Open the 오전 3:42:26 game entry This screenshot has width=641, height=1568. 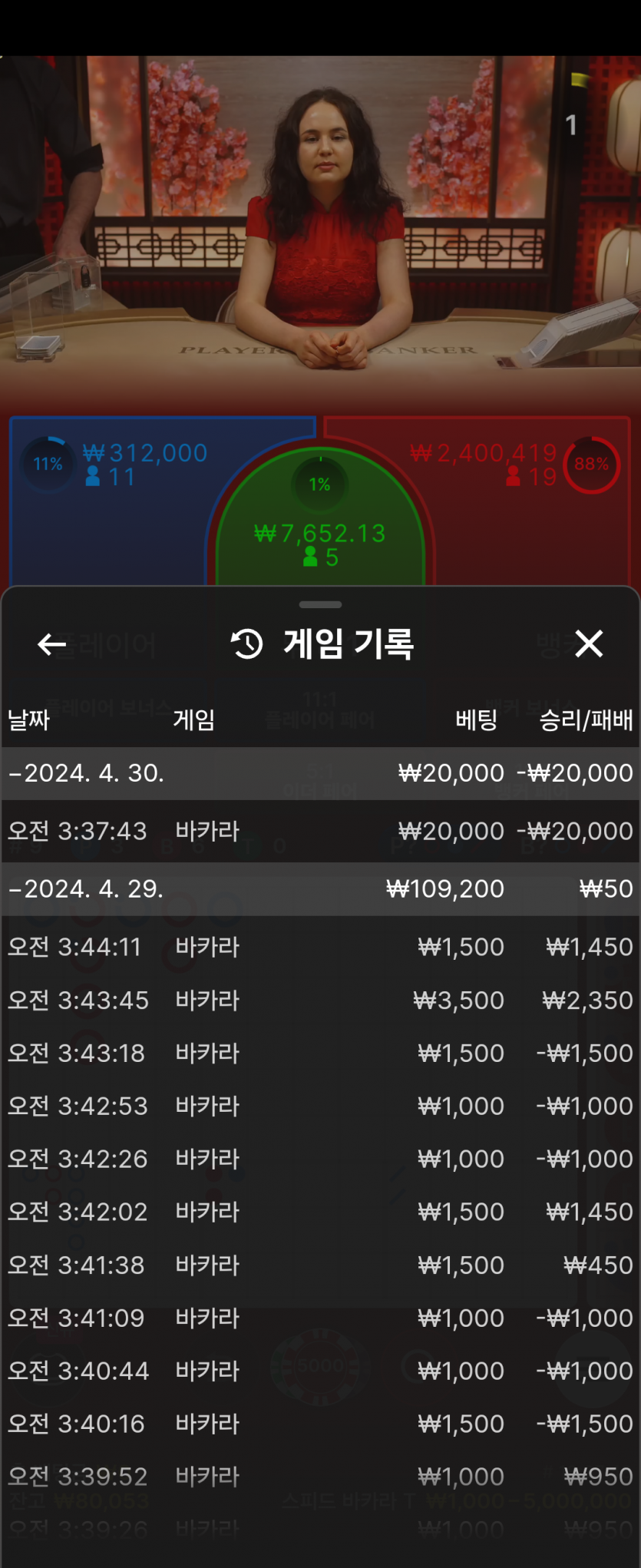click(x=320, y=1159)
